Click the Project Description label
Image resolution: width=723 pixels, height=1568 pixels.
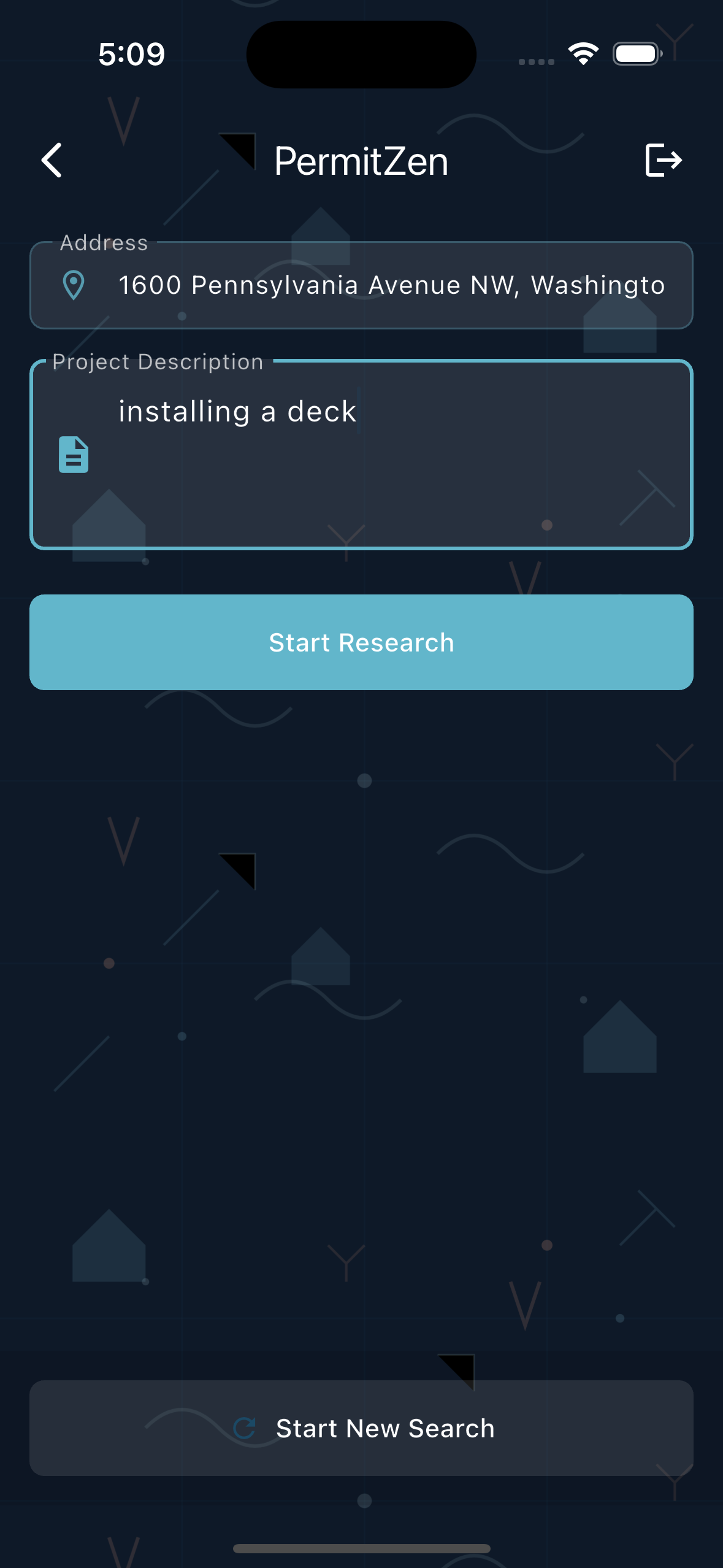coord(157,362)
